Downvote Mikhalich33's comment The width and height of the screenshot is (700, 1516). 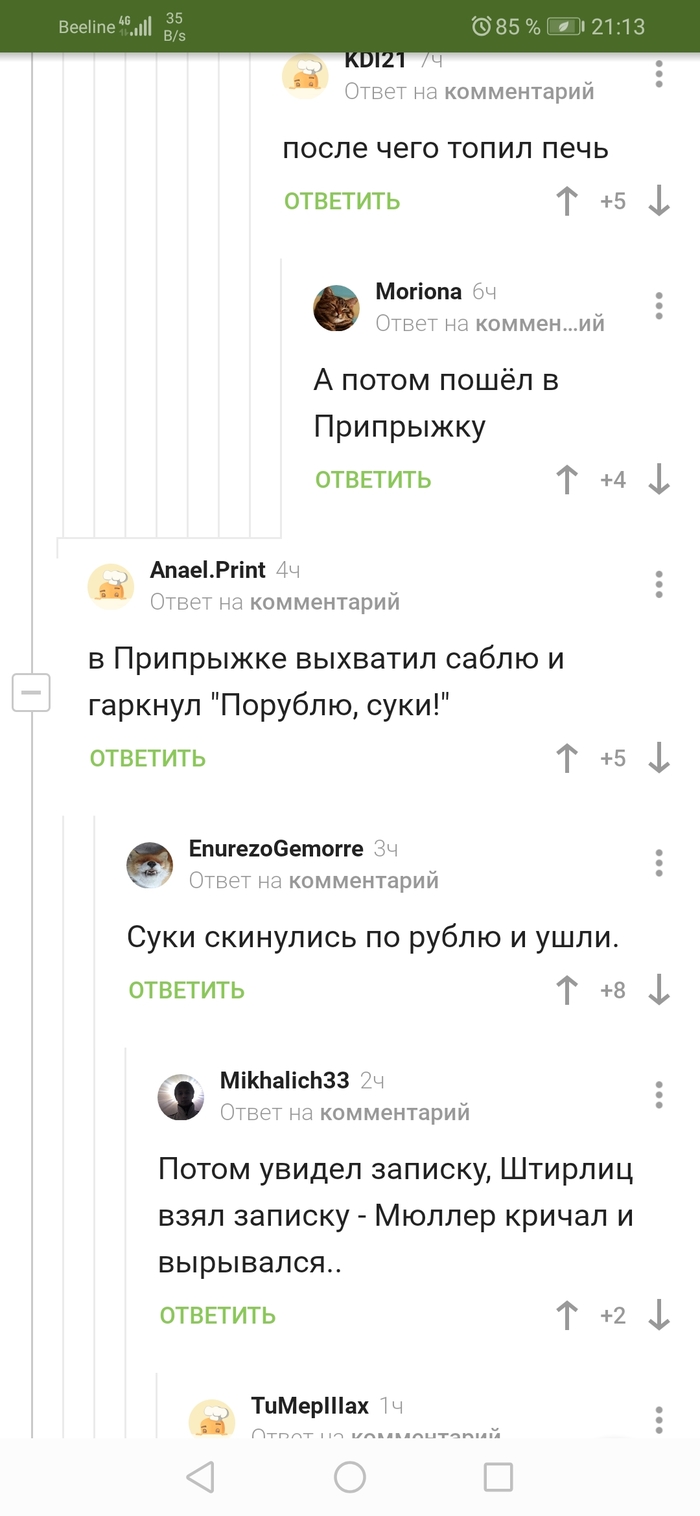point(659,1315)
